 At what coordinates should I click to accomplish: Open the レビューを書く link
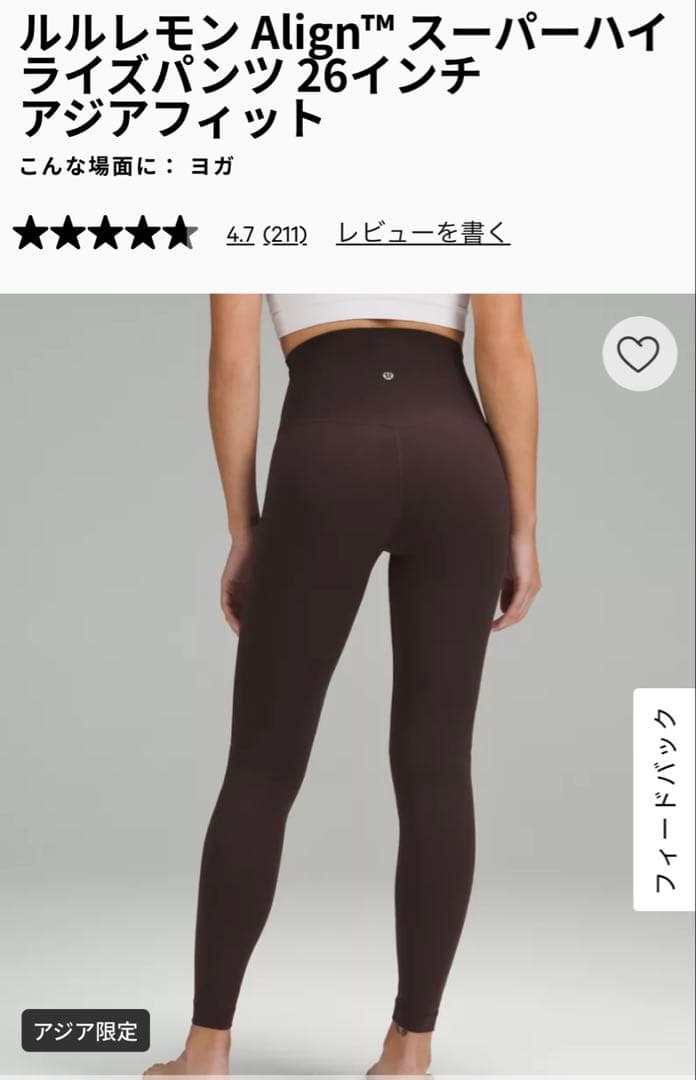pyautogui.click(x=423, y=234)
